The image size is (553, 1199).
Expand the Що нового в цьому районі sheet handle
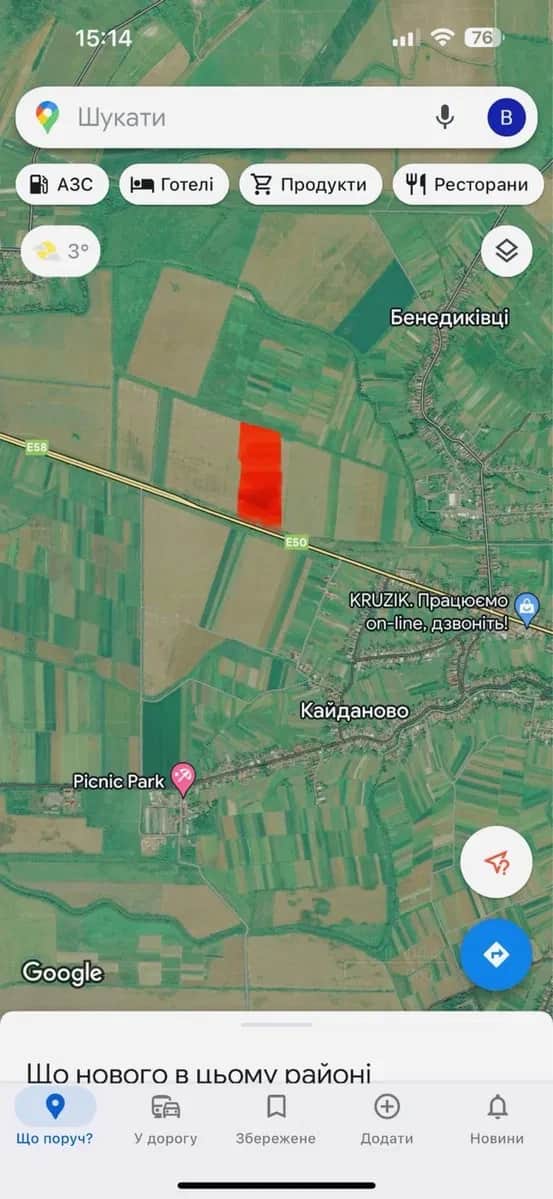(276, 1024)
